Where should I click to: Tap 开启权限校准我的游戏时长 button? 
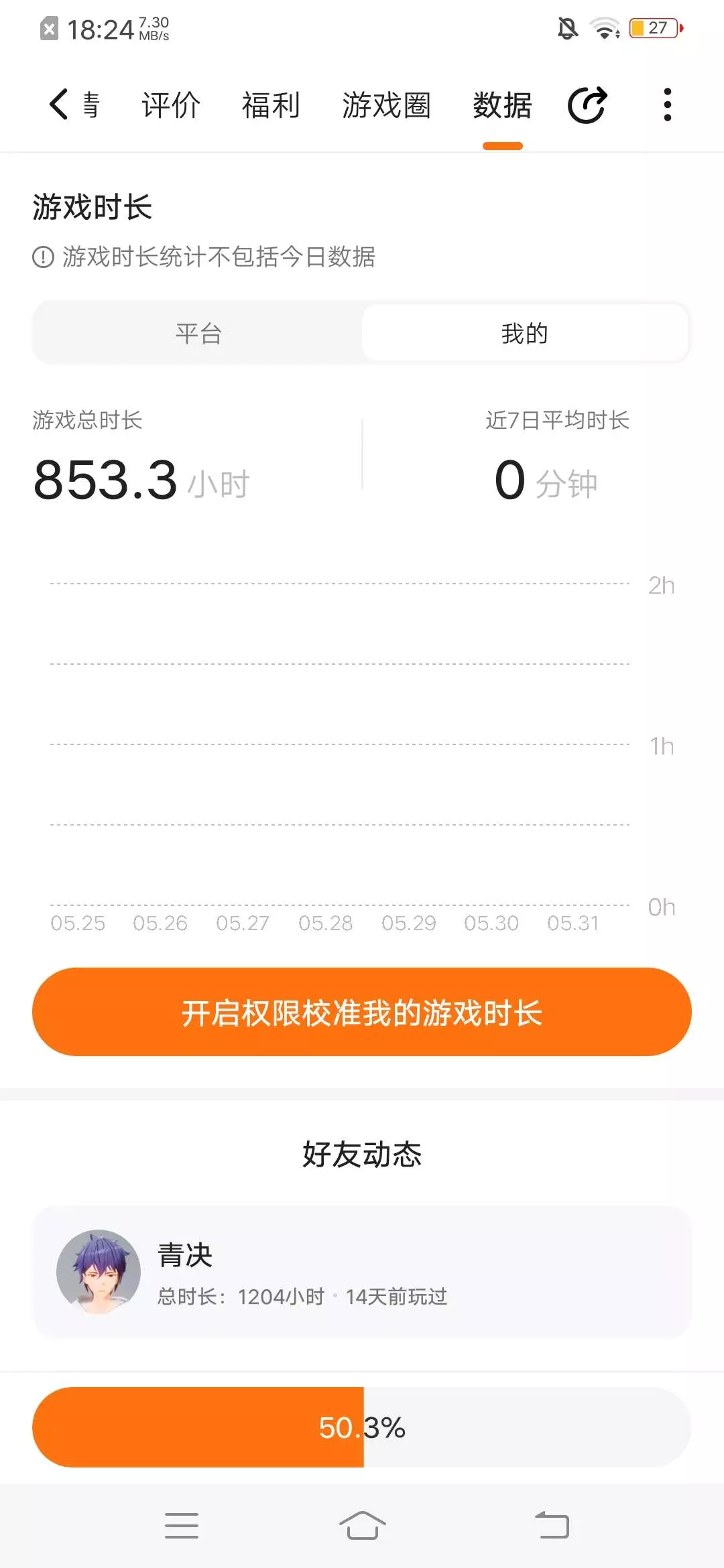tap(362, 1012)
